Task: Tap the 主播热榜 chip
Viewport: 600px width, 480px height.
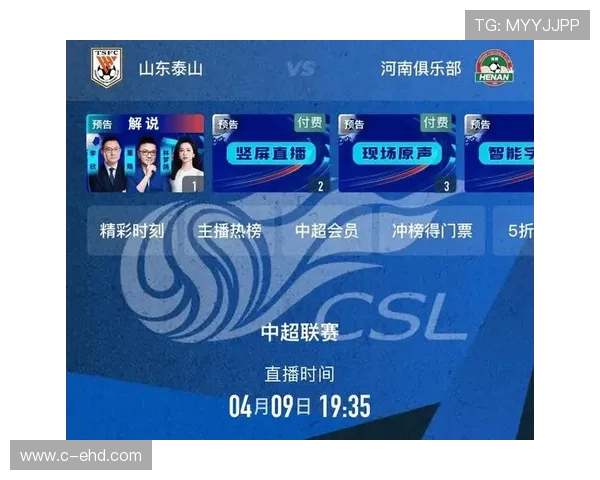Action: tap(229, 231)
